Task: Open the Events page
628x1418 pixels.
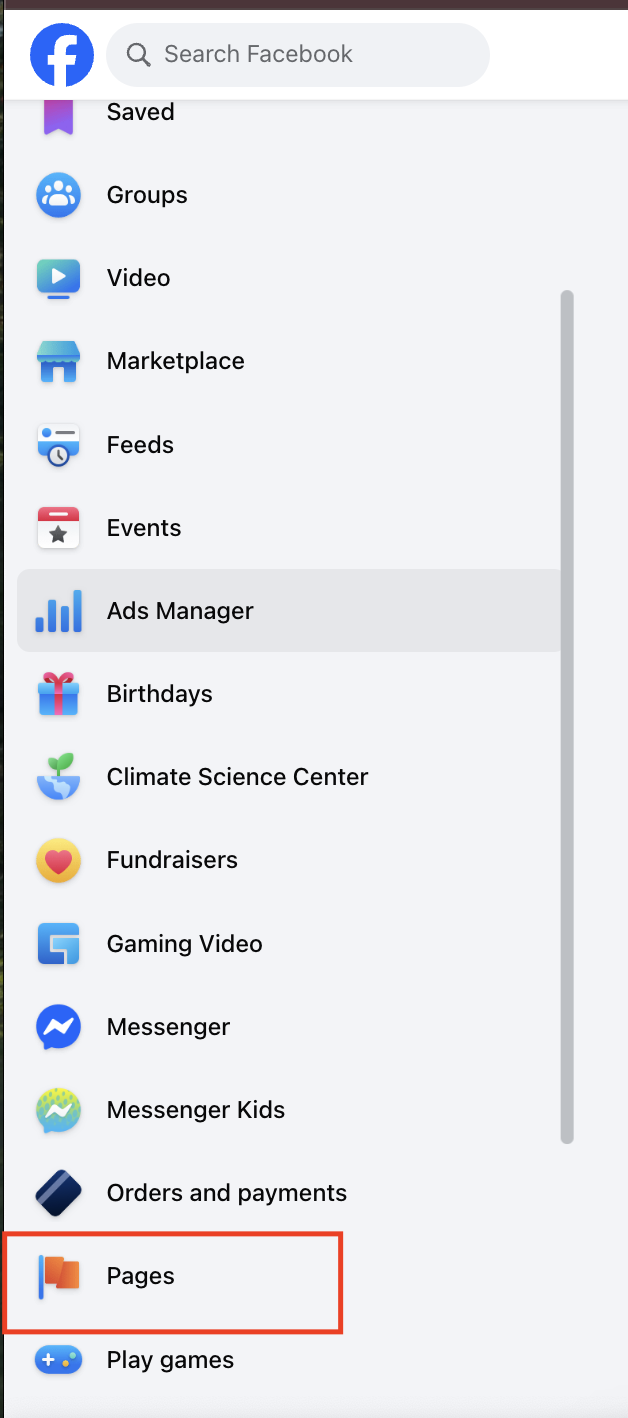Action: [144, 528]
